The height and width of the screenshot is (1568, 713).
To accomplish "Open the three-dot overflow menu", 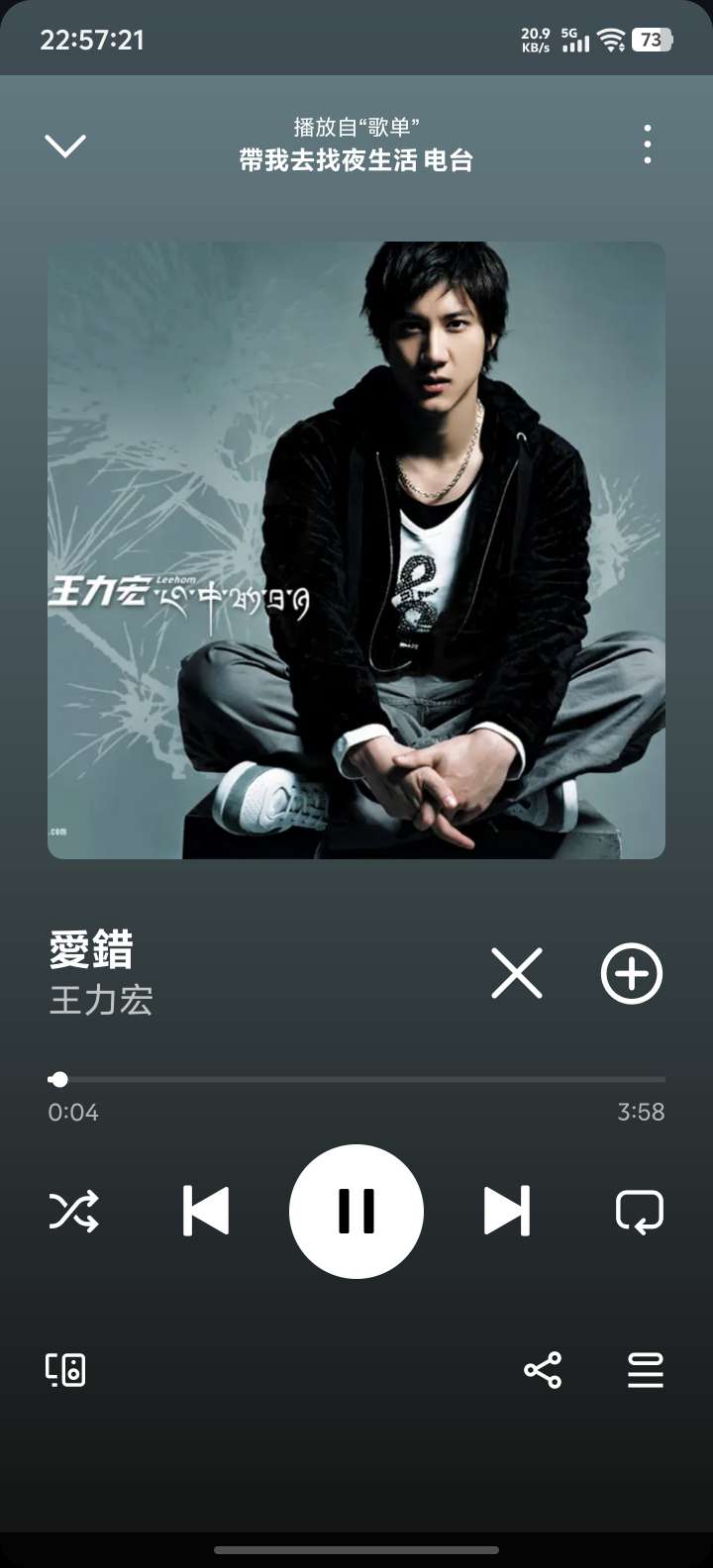I will [x=647, y=145].
